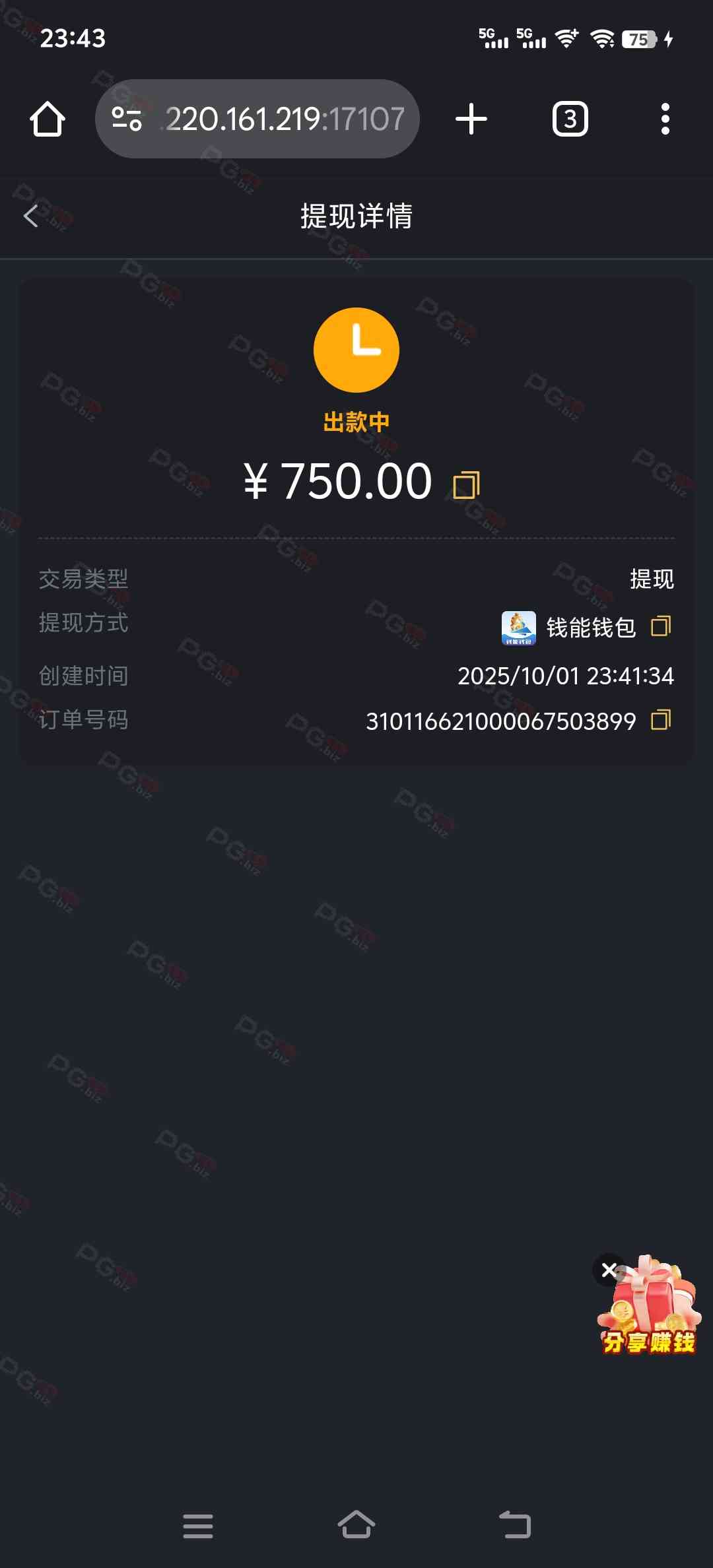Screen dimensions: 713x1568
Task: Go back from the 提现详情 page
Action: pyautogui.click(x=31, y=216)
